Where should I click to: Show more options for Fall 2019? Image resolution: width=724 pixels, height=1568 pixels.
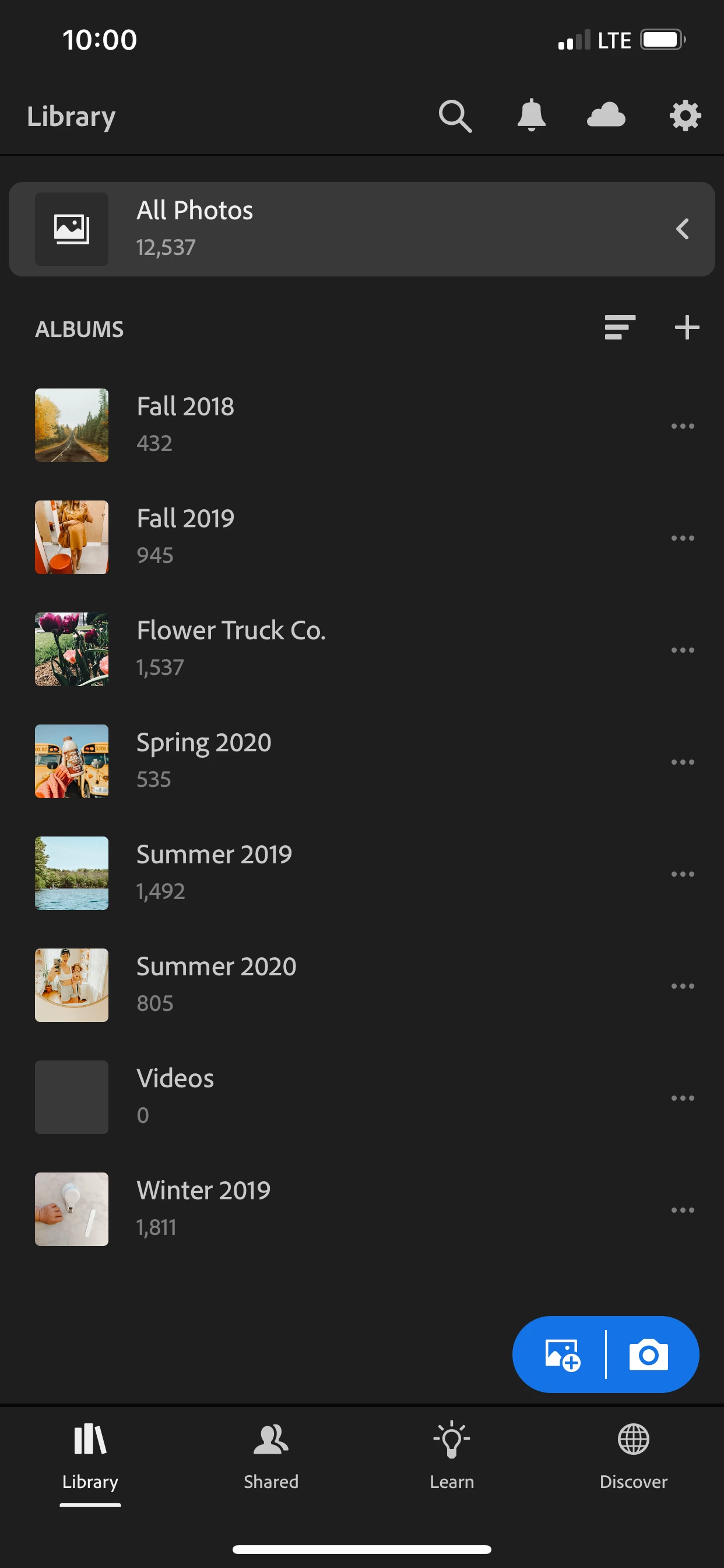pyautogui.click(x=682, y=538)
